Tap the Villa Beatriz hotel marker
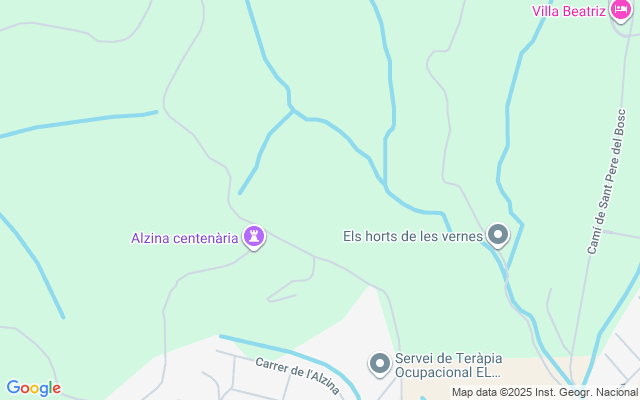The image size is (640, 400). (622, 10)
